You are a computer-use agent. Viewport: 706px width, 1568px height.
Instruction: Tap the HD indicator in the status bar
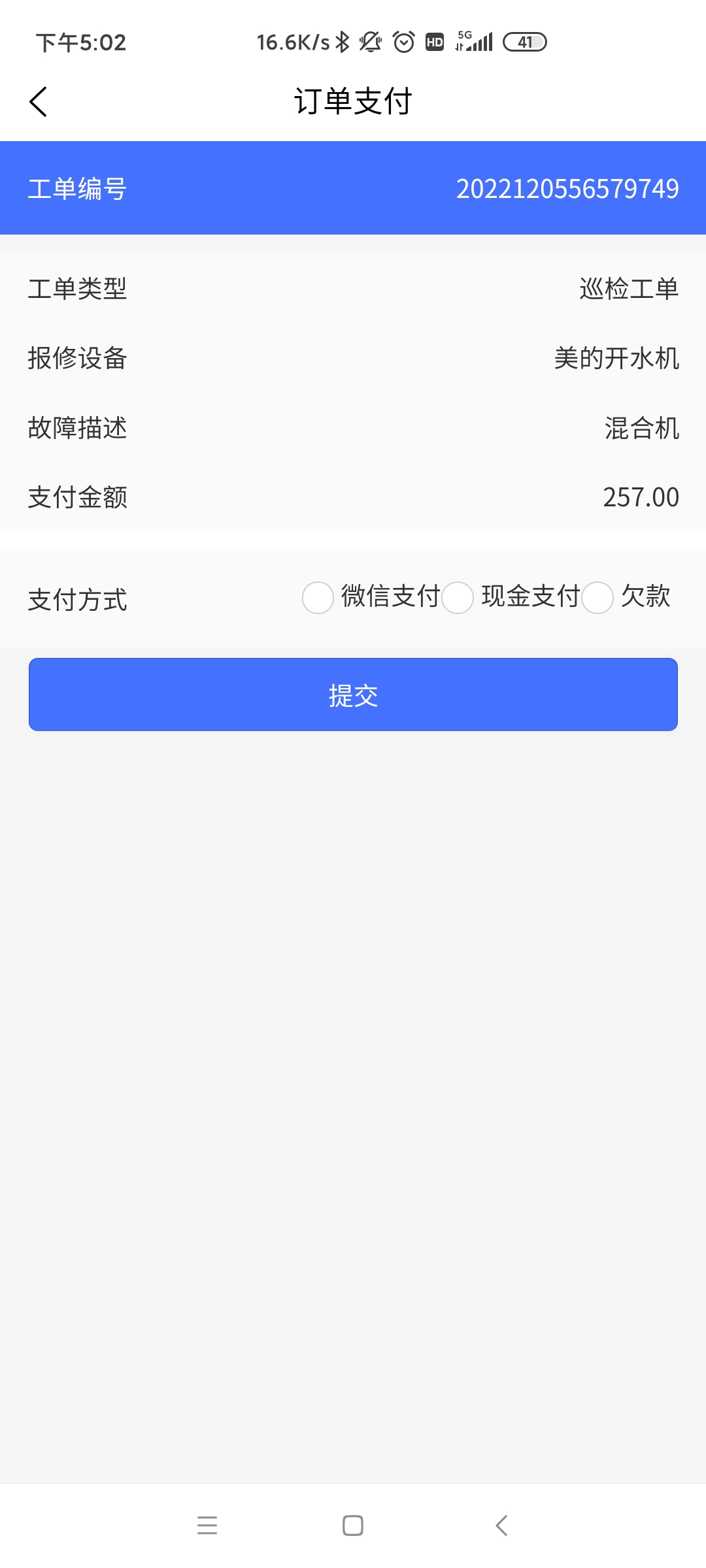click(x=434, y=42)
